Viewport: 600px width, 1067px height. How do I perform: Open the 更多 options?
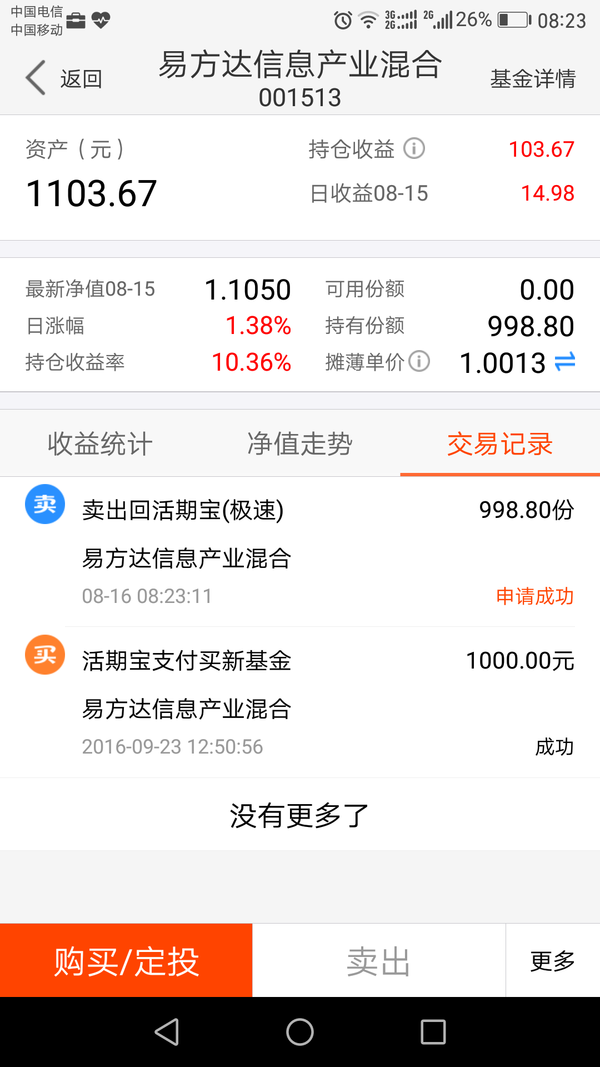click(553, 960)
